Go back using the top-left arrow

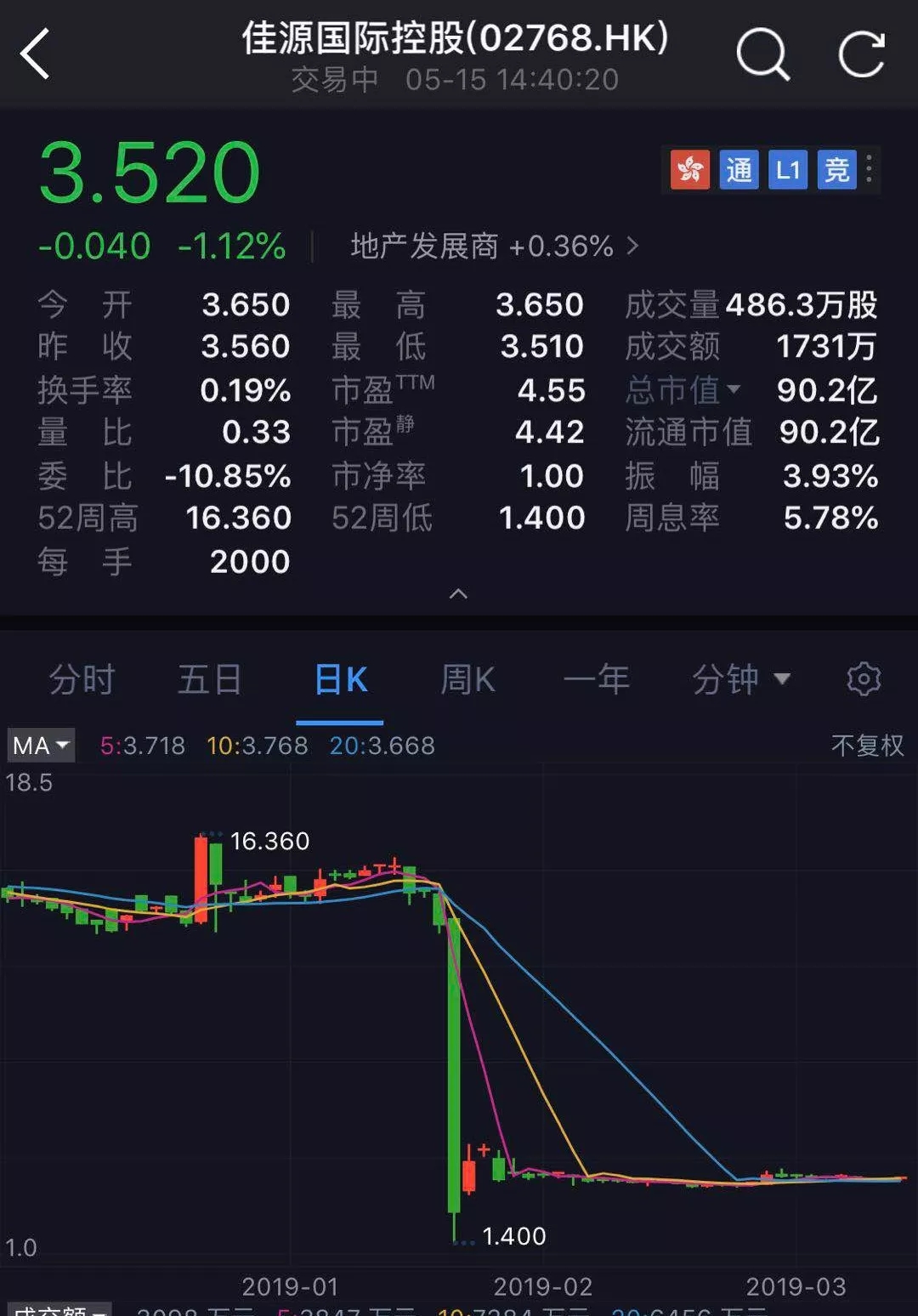pos(36,54)
